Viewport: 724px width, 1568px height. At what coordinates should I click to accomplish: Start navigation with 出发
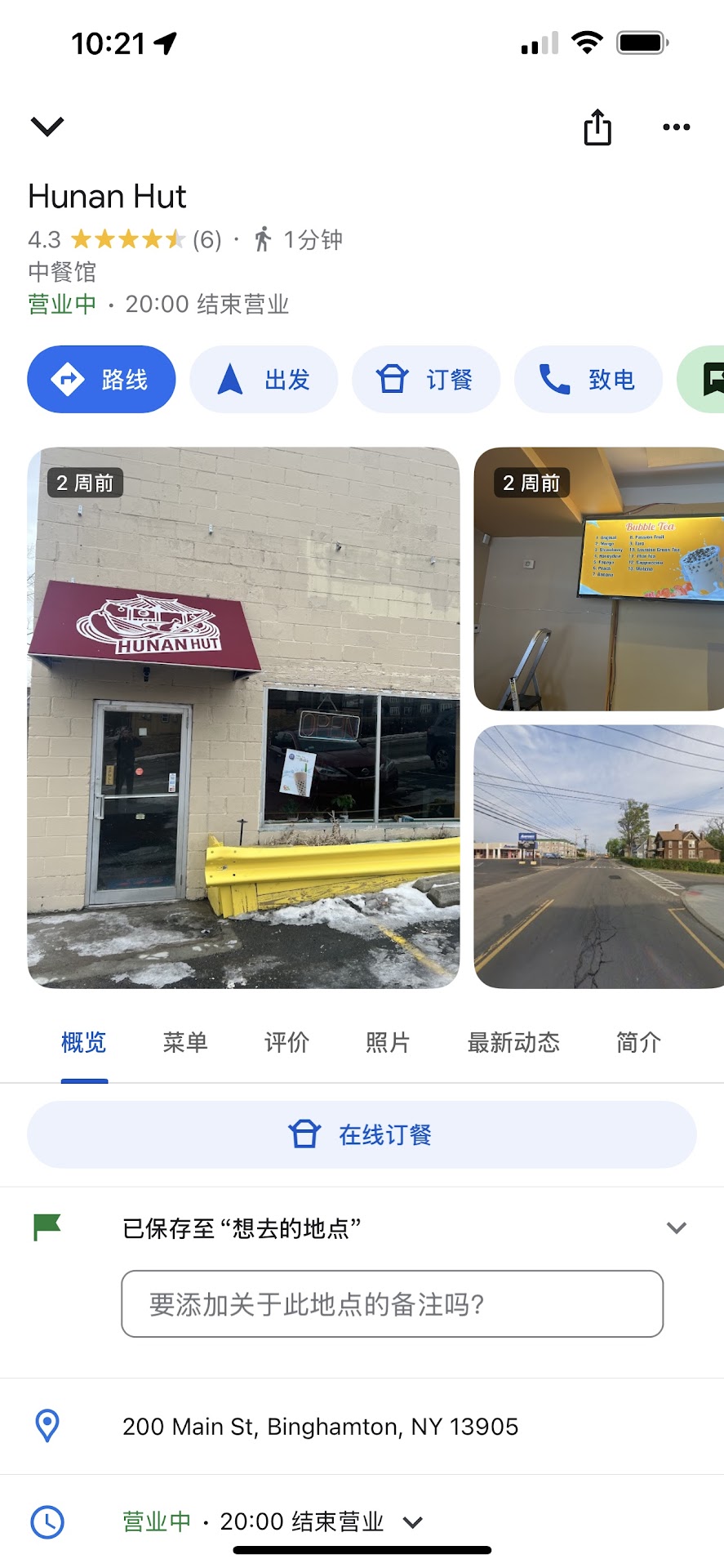264,380
